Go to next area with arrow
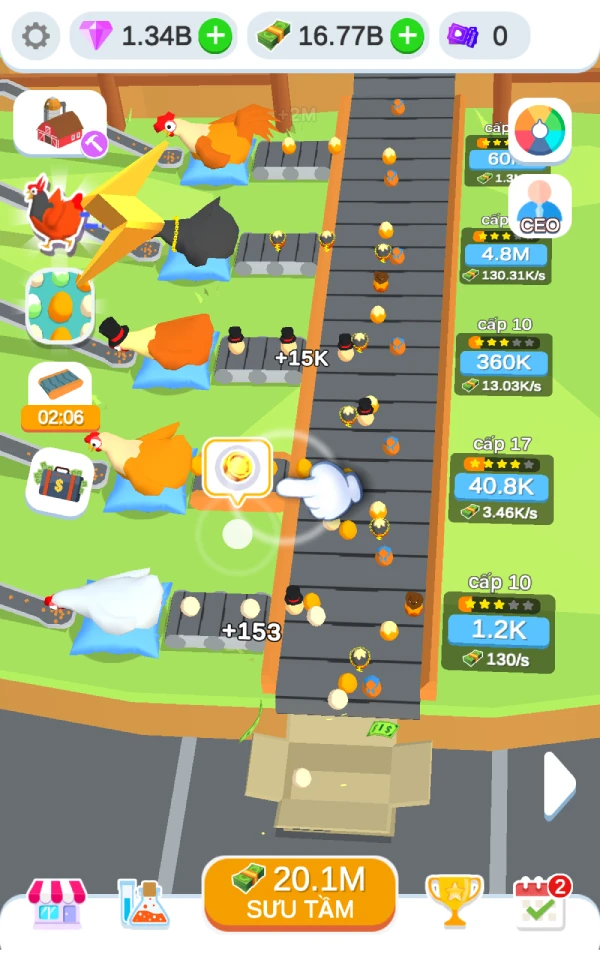 pos(559,784)
